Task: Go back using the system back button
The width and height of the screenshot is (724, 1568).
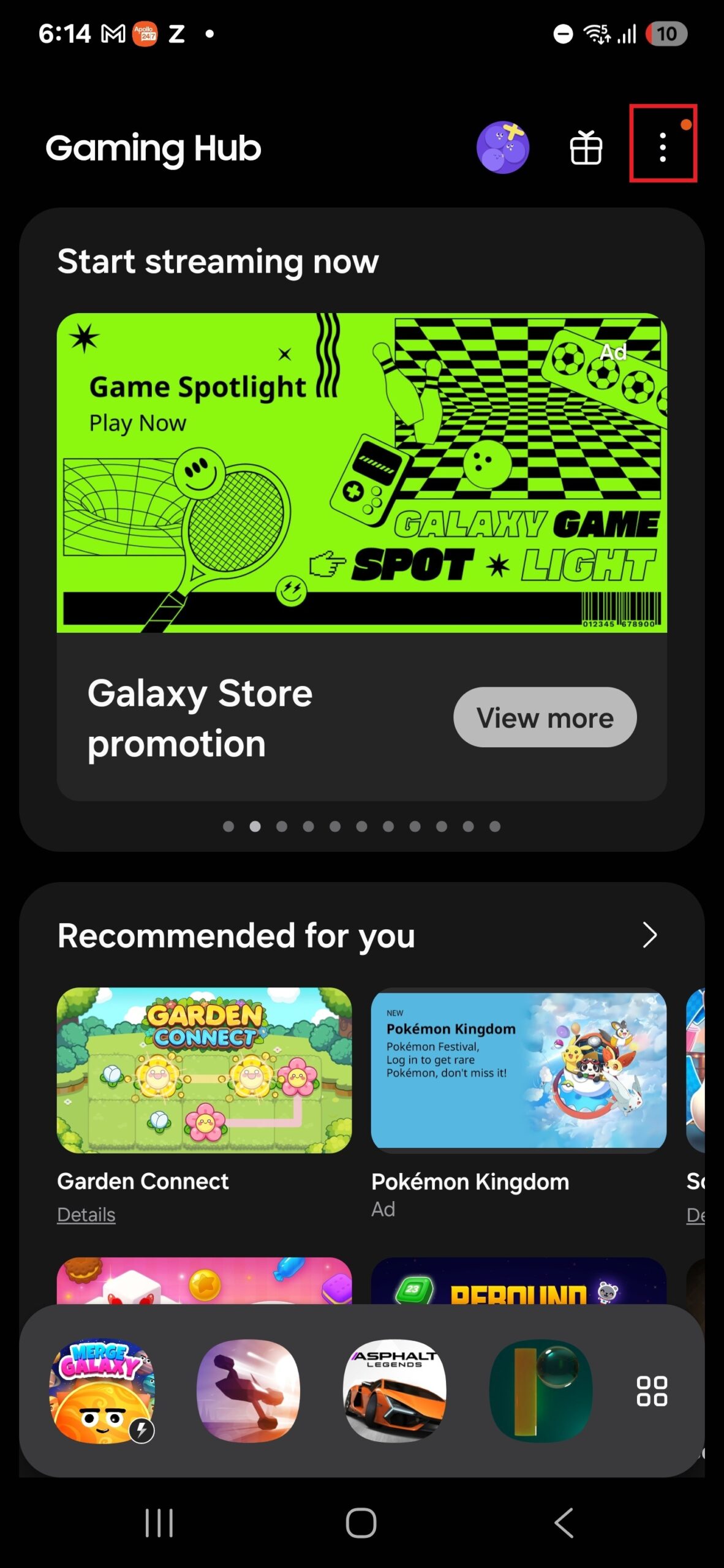Action: pyautogui.click(x=564, y=1523)
